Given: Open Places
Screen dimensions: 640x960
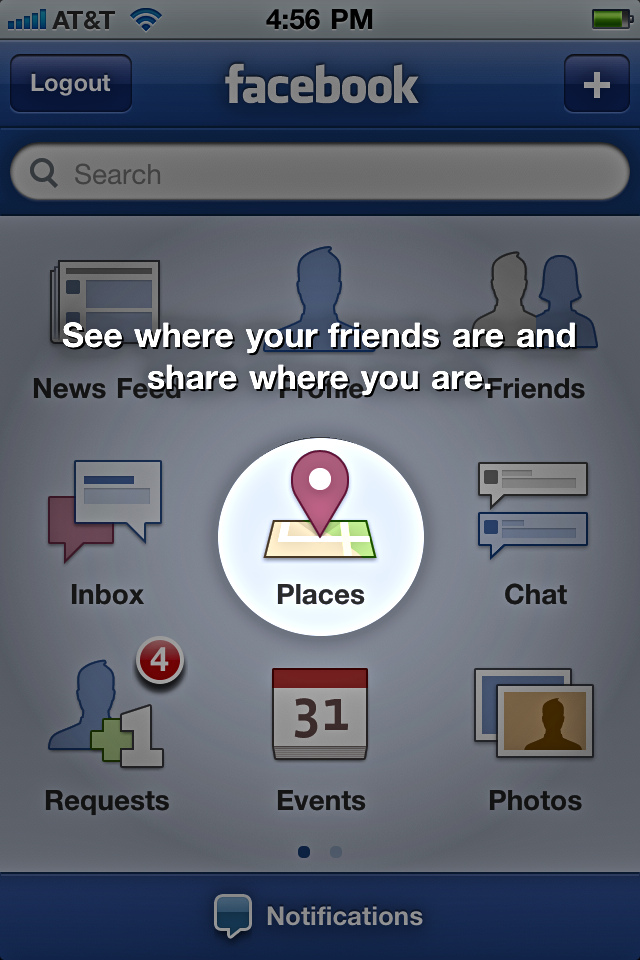Looking at the screenshot, I should [321, 530].
